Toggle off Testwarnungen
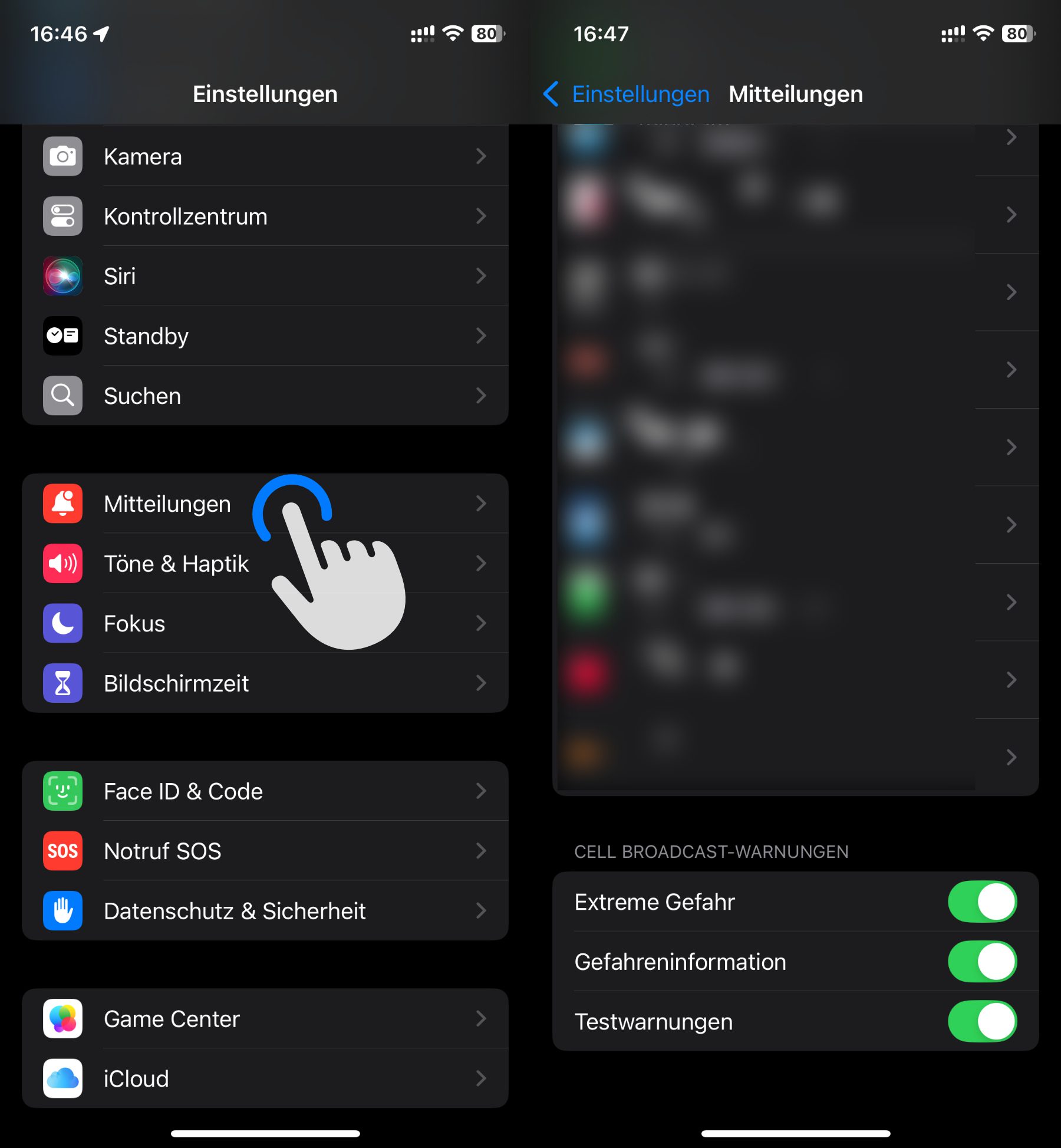 pyautogui.click(x=982, y=1022)
